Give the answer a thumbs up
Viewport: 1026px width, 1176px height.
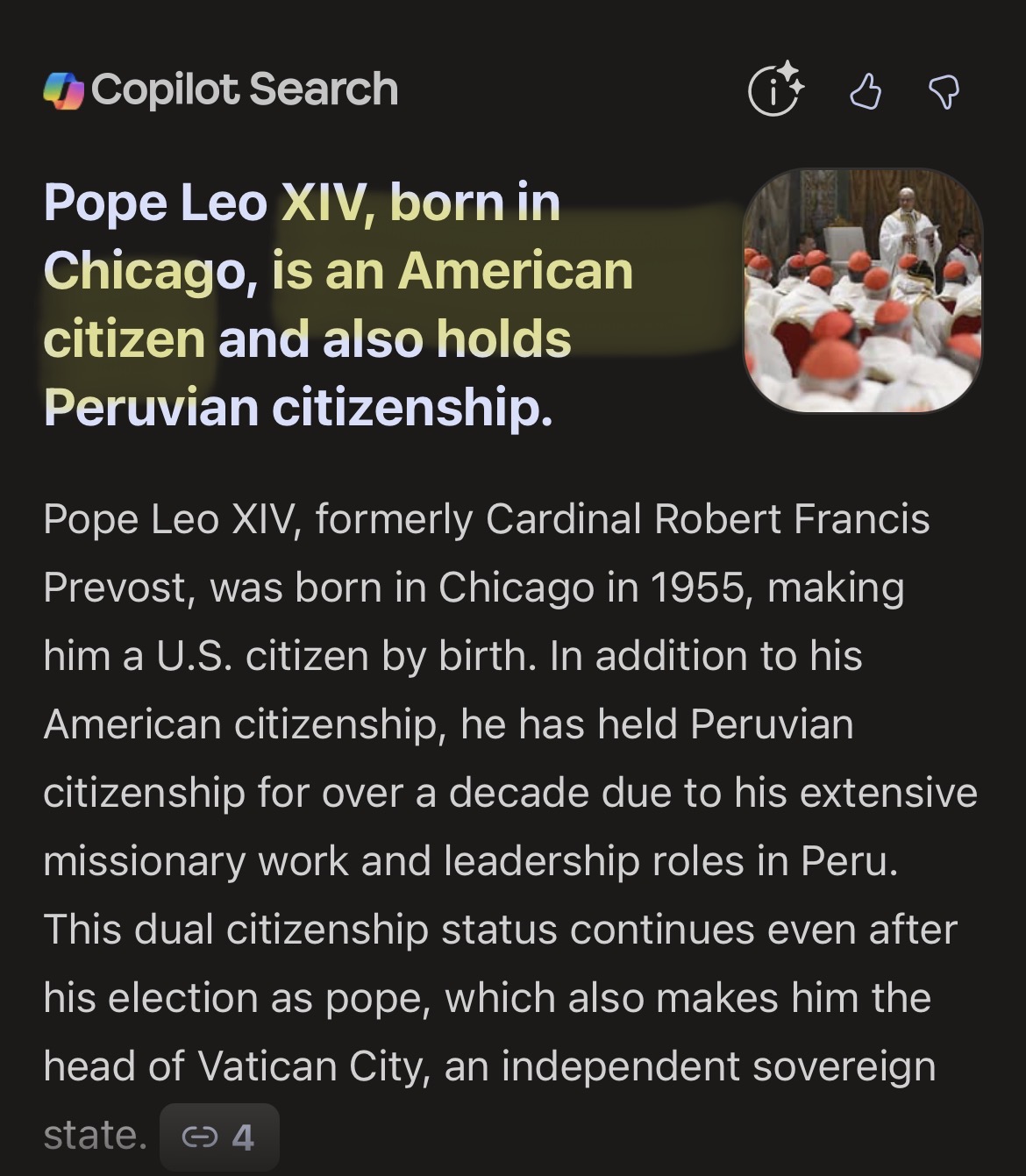(x=866, y=91)
